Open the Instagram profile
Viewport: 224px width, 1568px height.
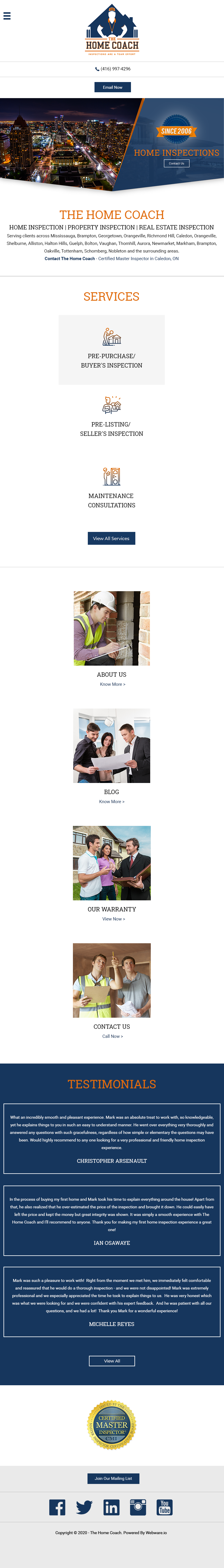(138, 1507)
